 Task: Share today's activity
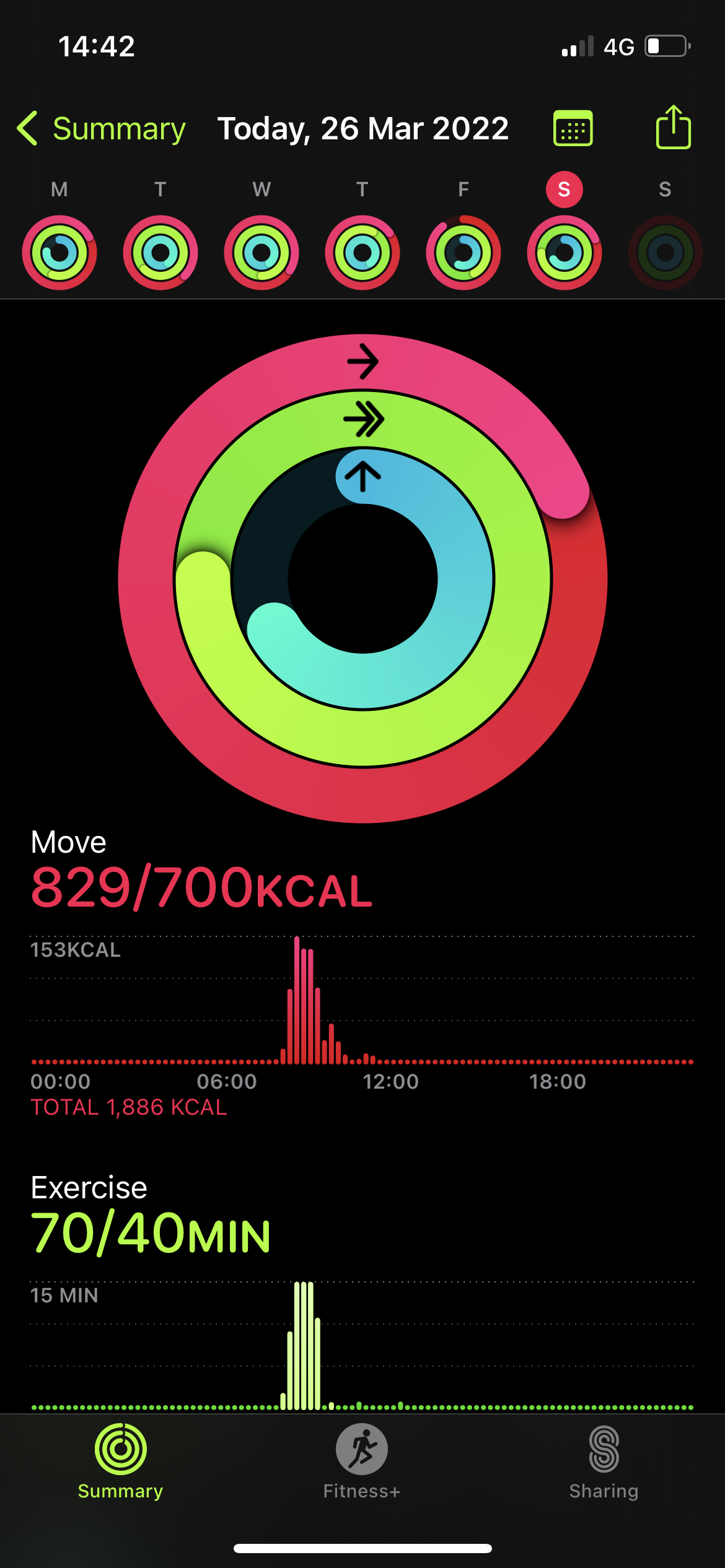point(673,128)
